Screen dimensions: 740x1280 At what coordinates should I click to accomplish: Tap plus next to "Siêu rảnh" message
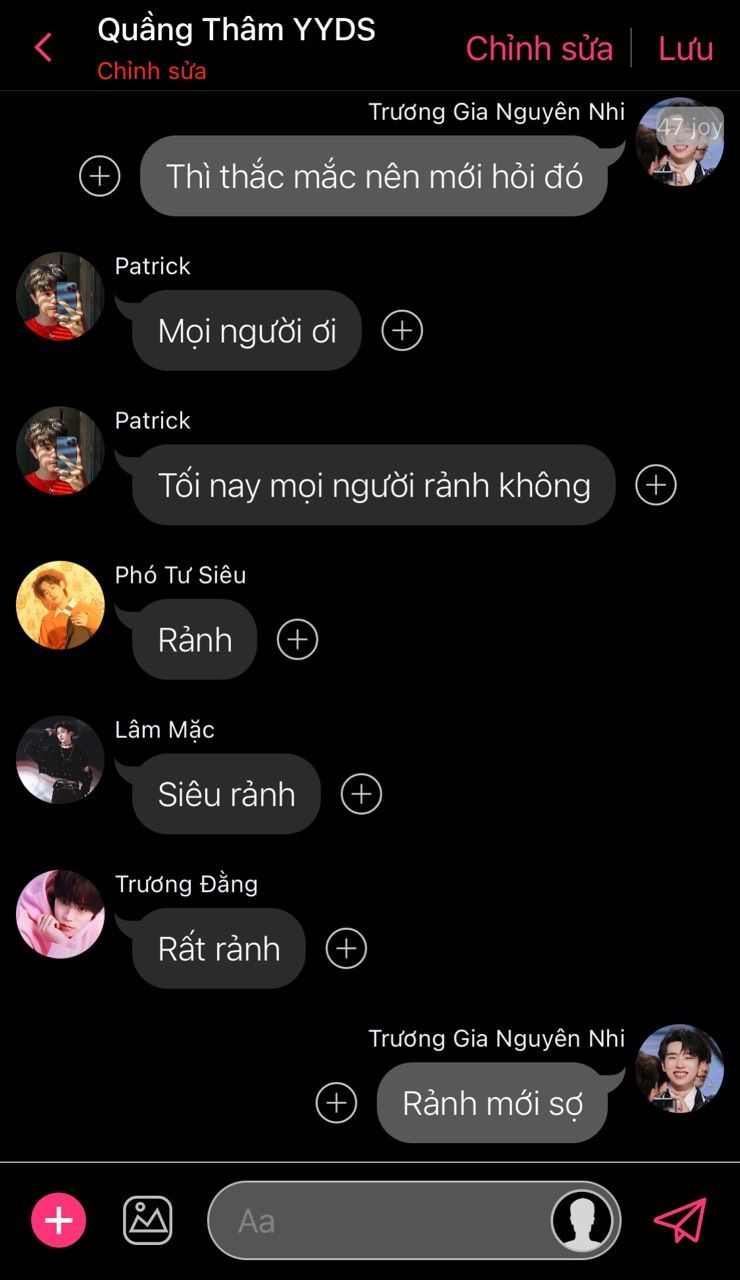click(361, 794)
